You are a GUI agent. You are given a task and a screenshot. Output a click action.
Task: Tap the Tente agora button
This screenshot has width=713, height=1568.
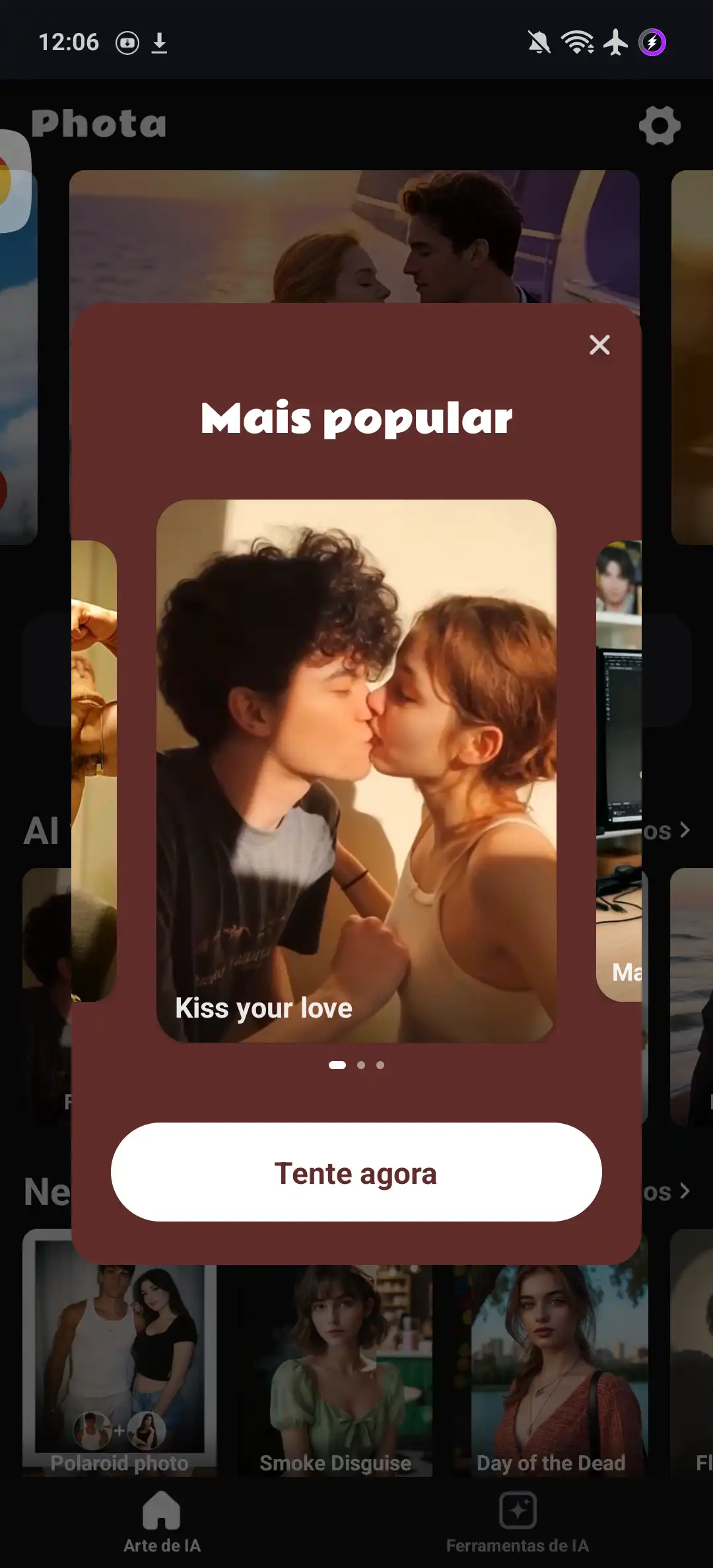pyautogui.click(x=356, y=1172)
